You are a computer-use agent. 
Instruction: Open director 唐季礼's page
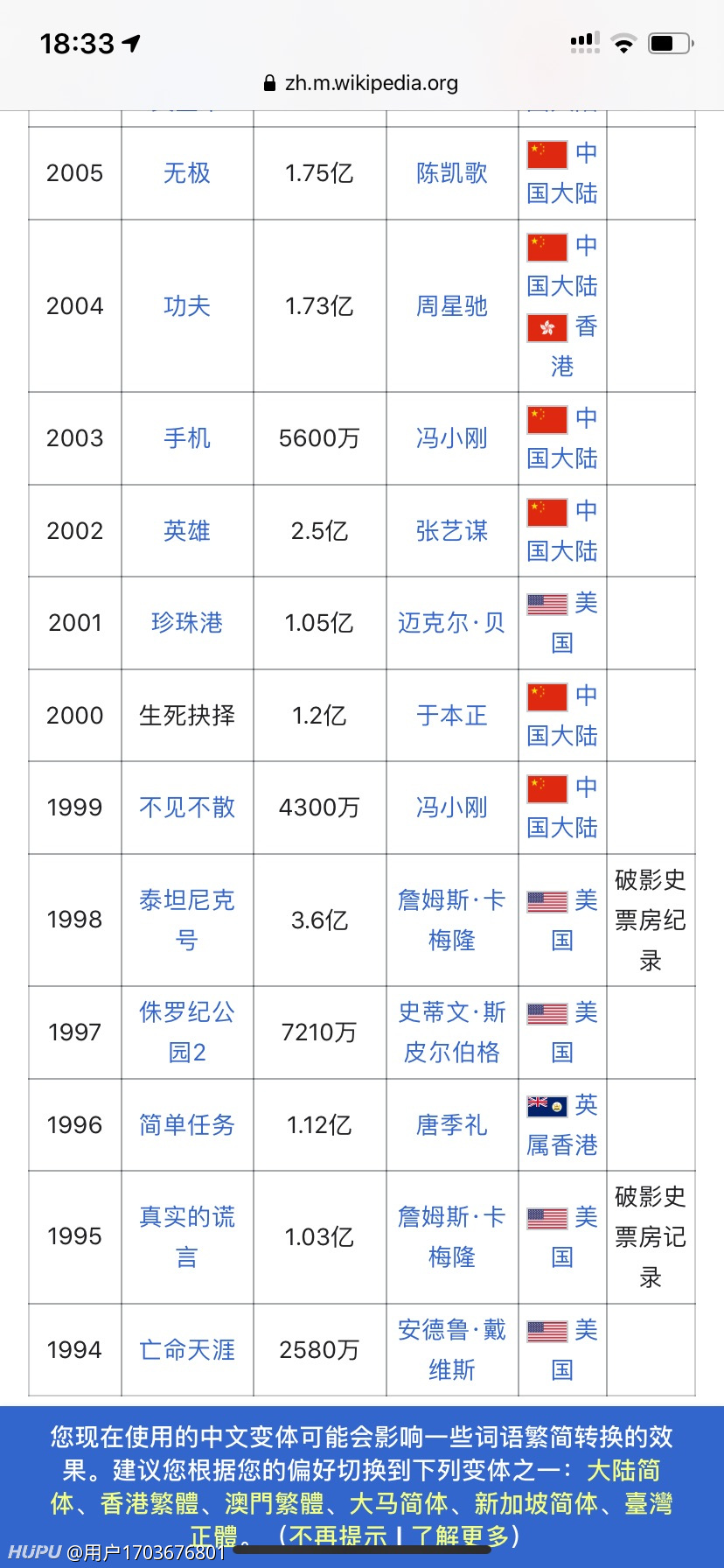(x=452, y=1125)
